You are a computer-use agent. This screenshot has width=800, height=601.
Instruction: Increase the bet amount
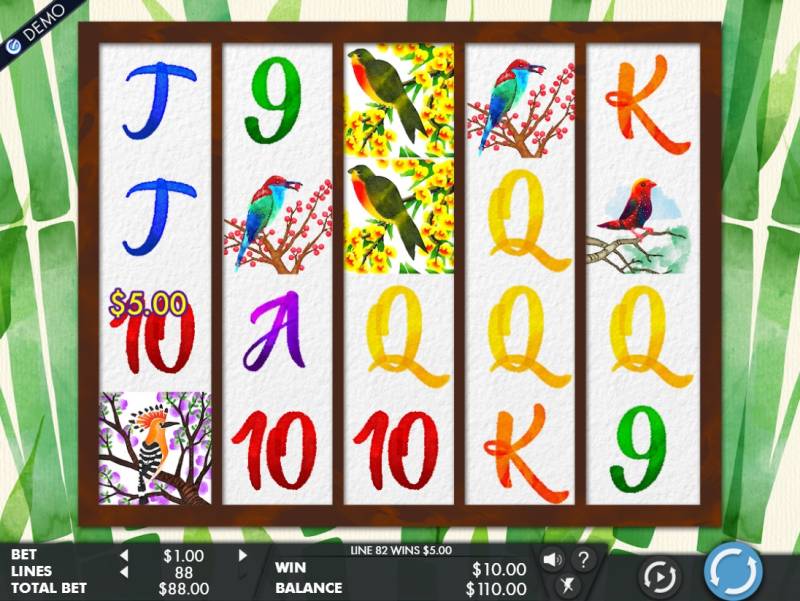tap(242, 556)
